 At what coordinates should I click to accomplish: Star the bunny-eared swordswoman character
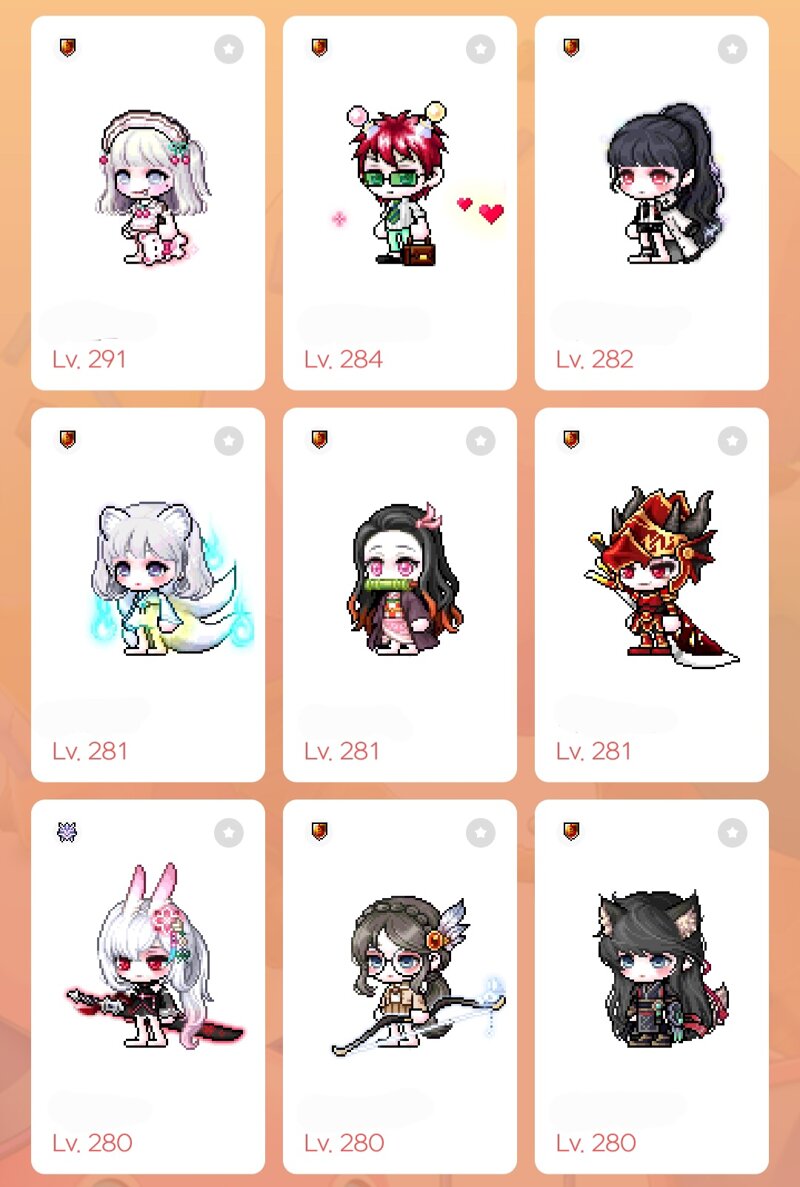(229, 833)
